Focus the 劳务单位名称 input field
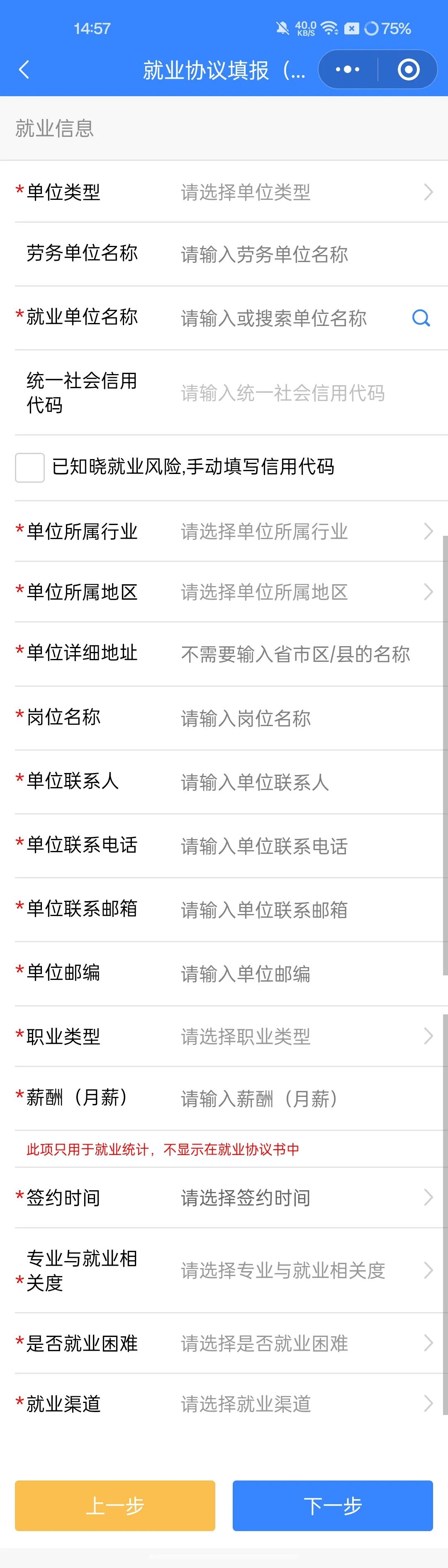 pyautogui.click(x=304, y=254)
